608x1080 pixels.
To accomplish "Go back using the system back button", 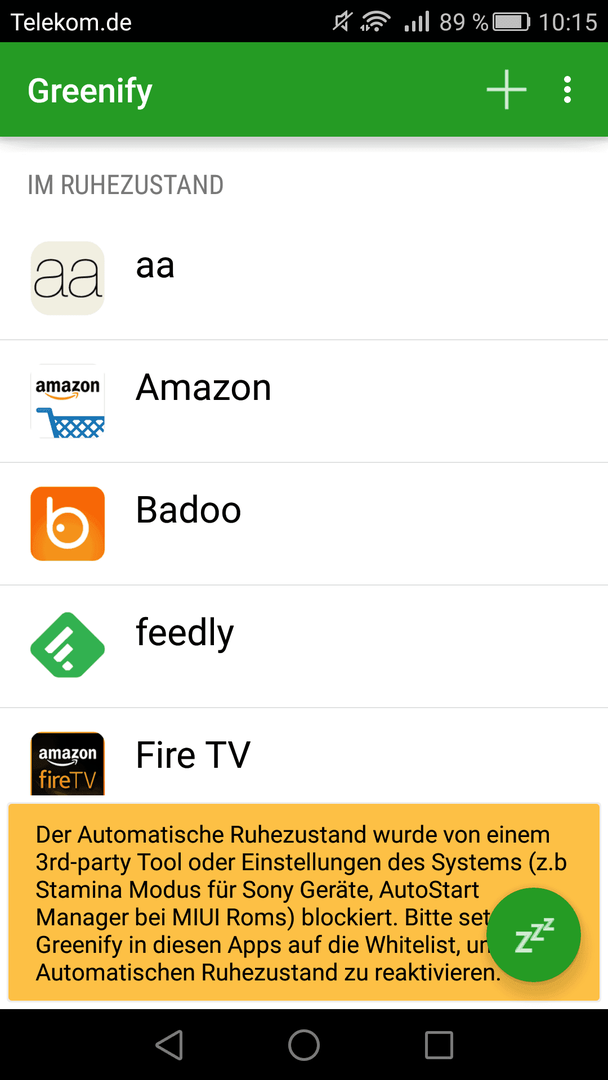I will click(x=169, y=1044).
